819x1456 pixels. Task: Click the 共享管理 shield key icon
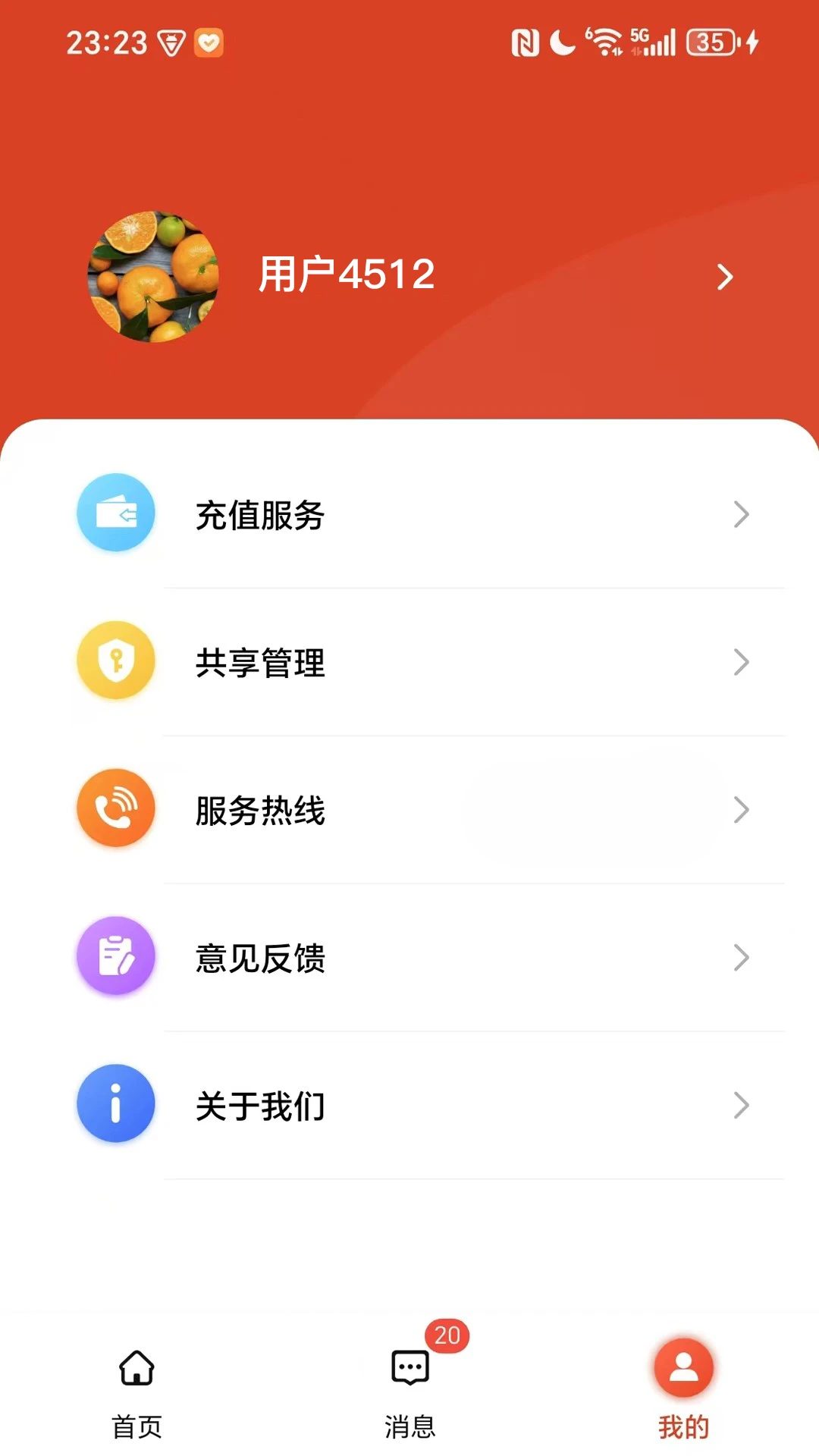(x=115, y=660)
